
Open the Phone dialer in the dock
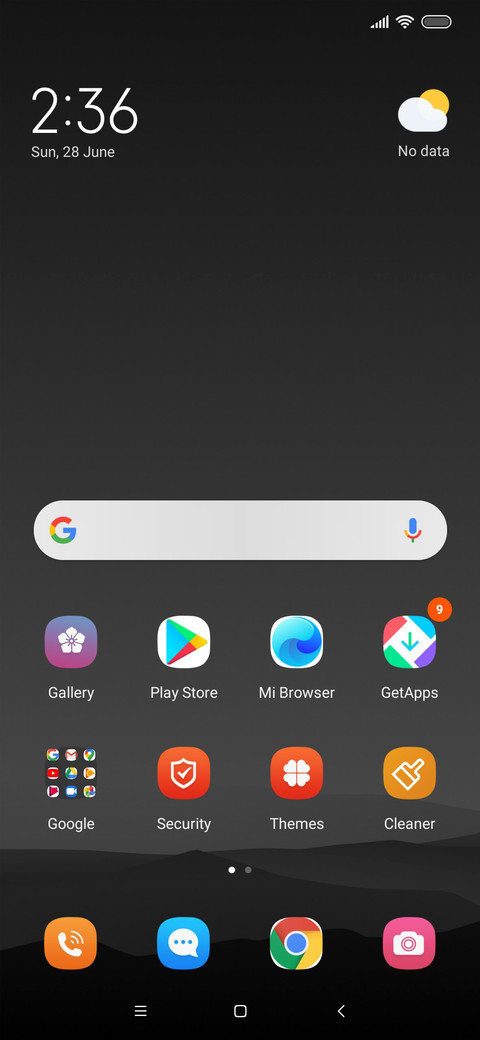pyautogui.click(x=71, y=943)
